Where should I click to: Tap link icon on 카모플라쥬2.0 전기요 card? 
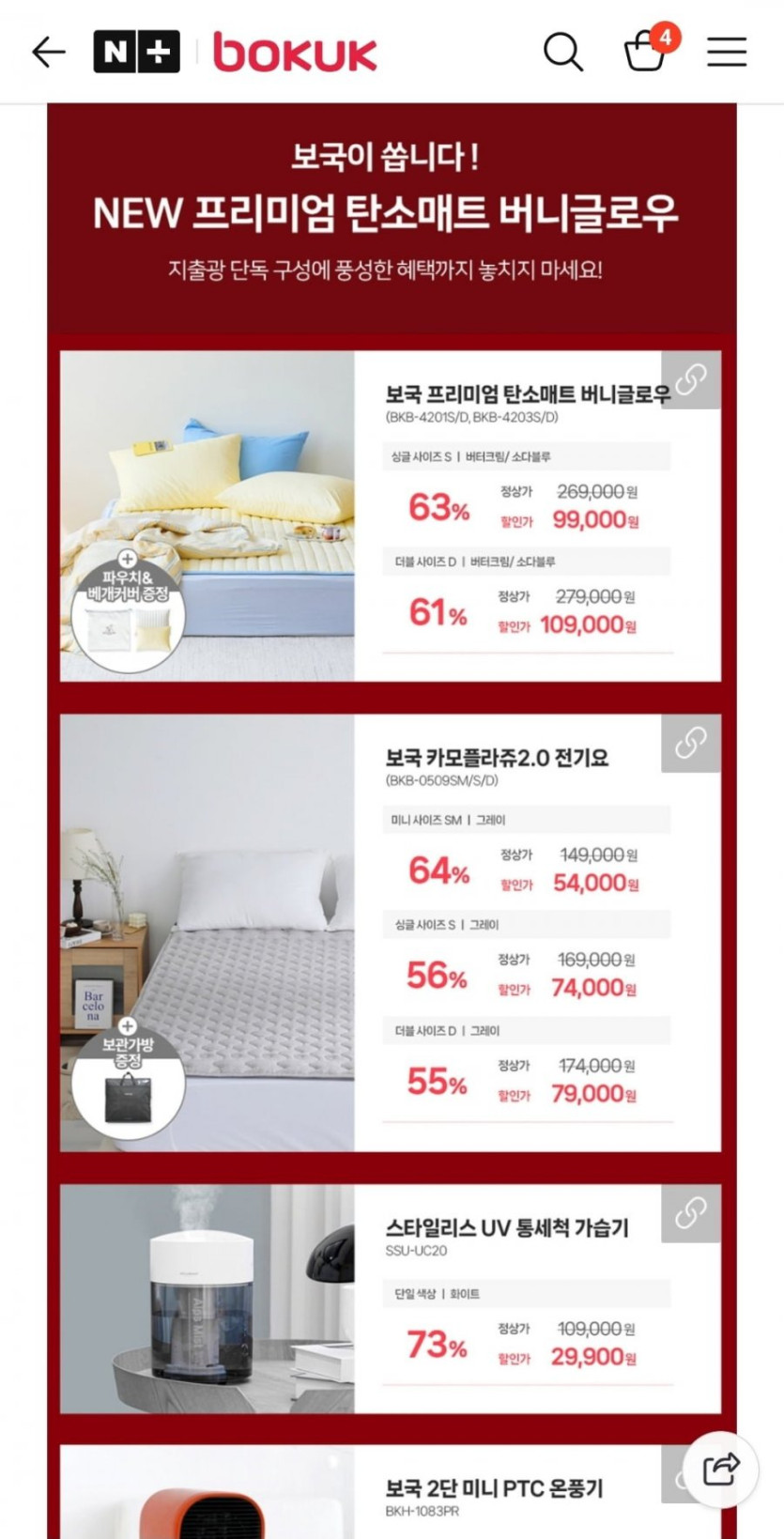tap(691, 743)
